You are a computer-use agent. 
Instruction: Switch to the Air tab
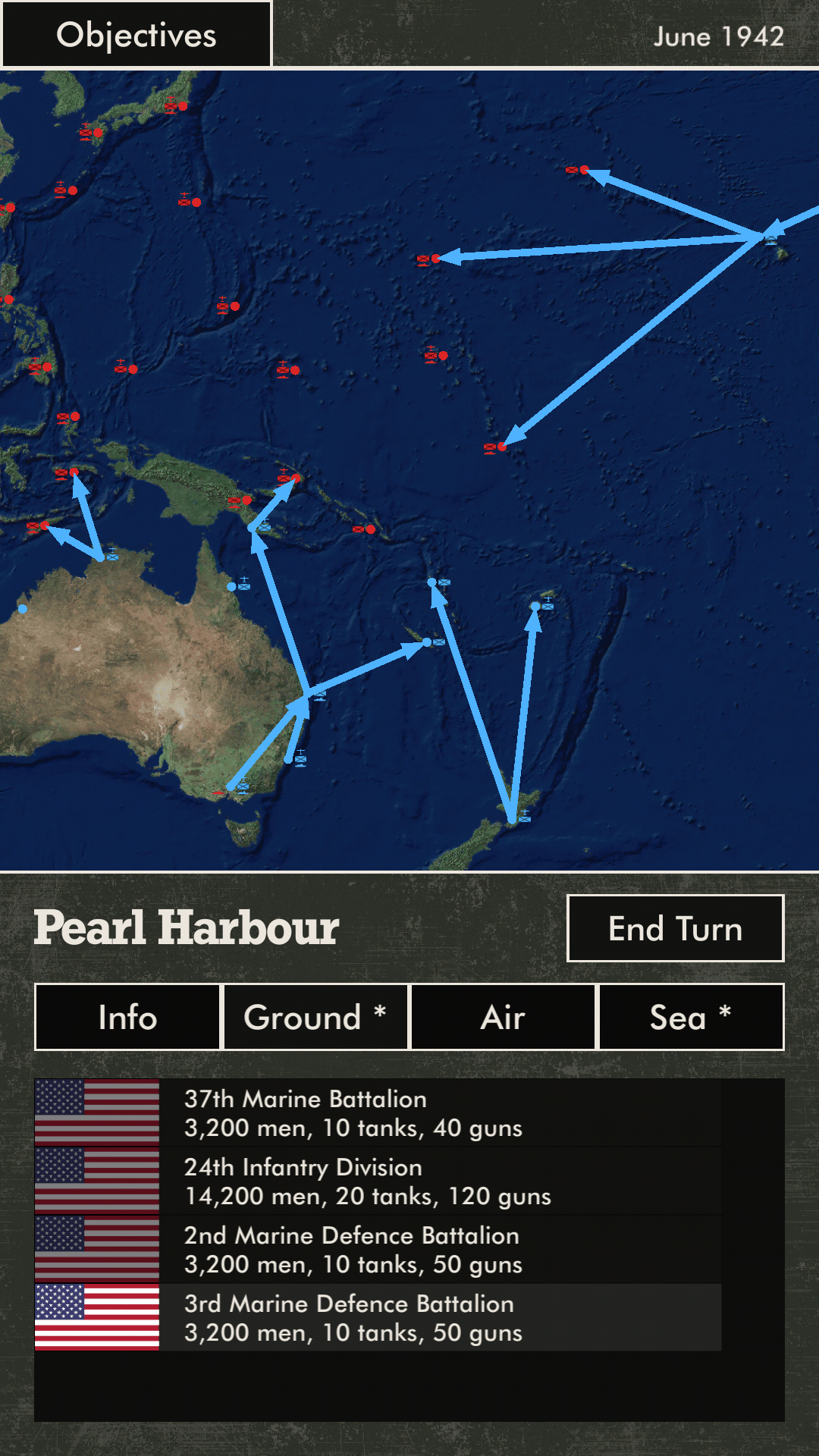coord(503,1018)
